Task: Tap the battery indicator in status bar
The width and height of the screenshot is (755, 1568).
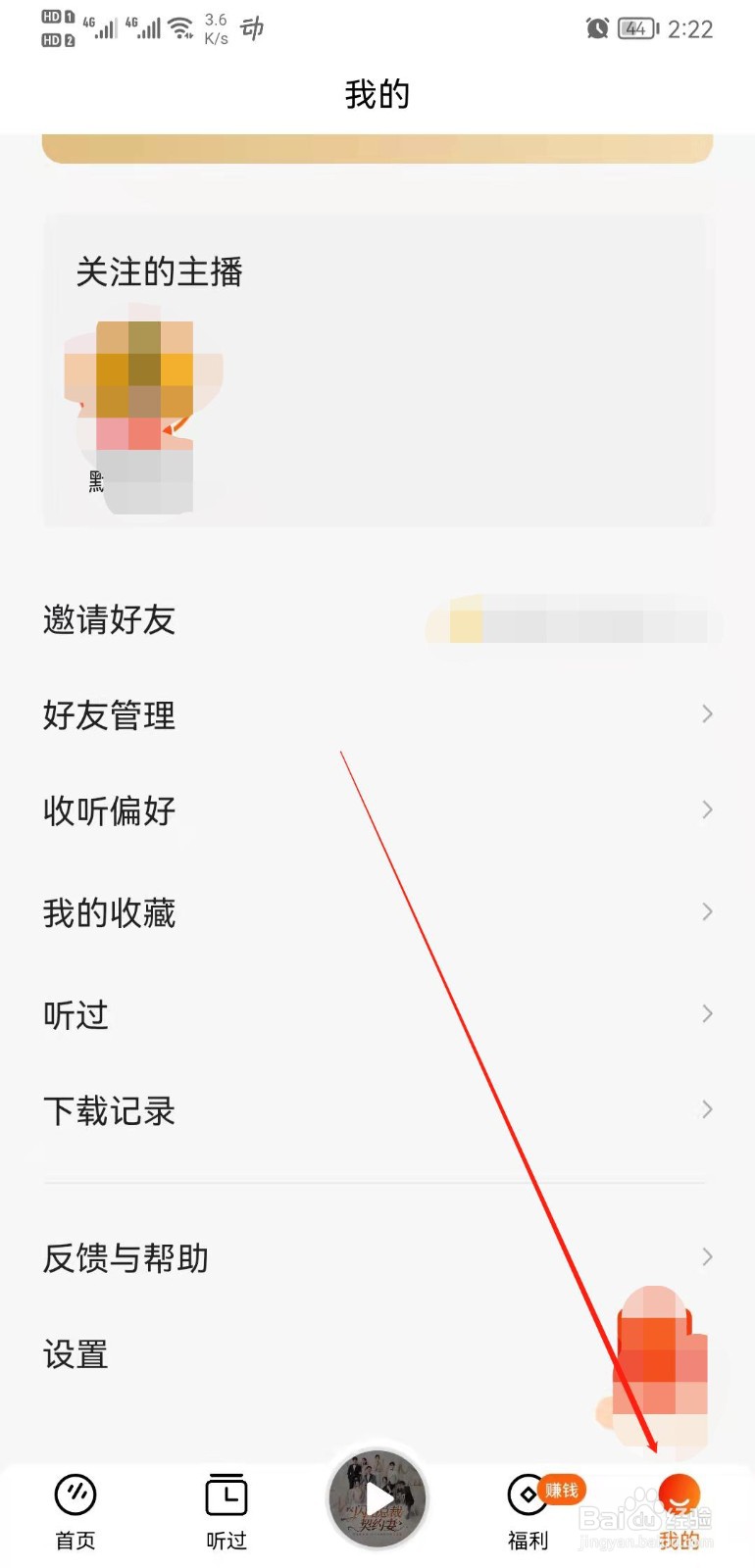Action: [635, 27]
